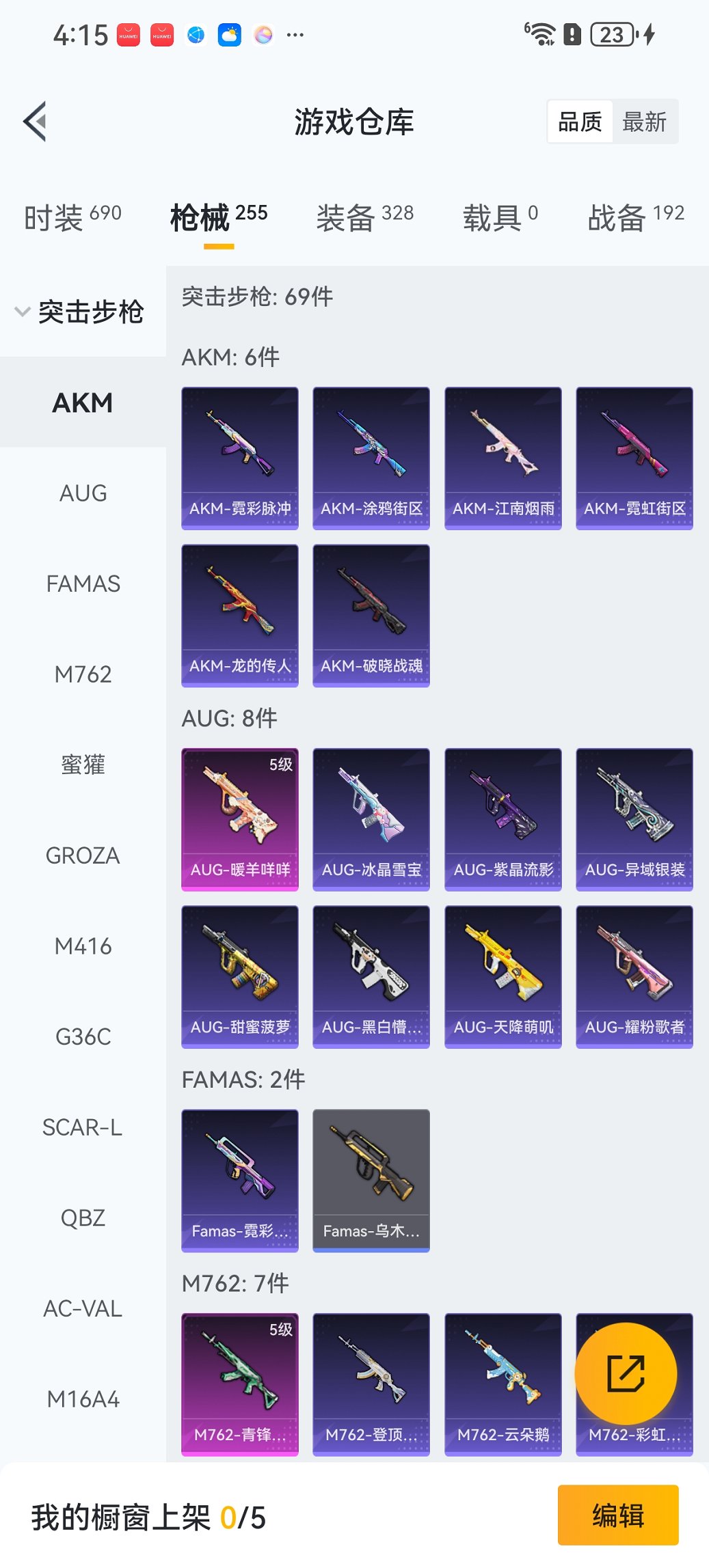
Task: View the Famas-乌木 skin tile
Action: click(x=371, y=1180)
